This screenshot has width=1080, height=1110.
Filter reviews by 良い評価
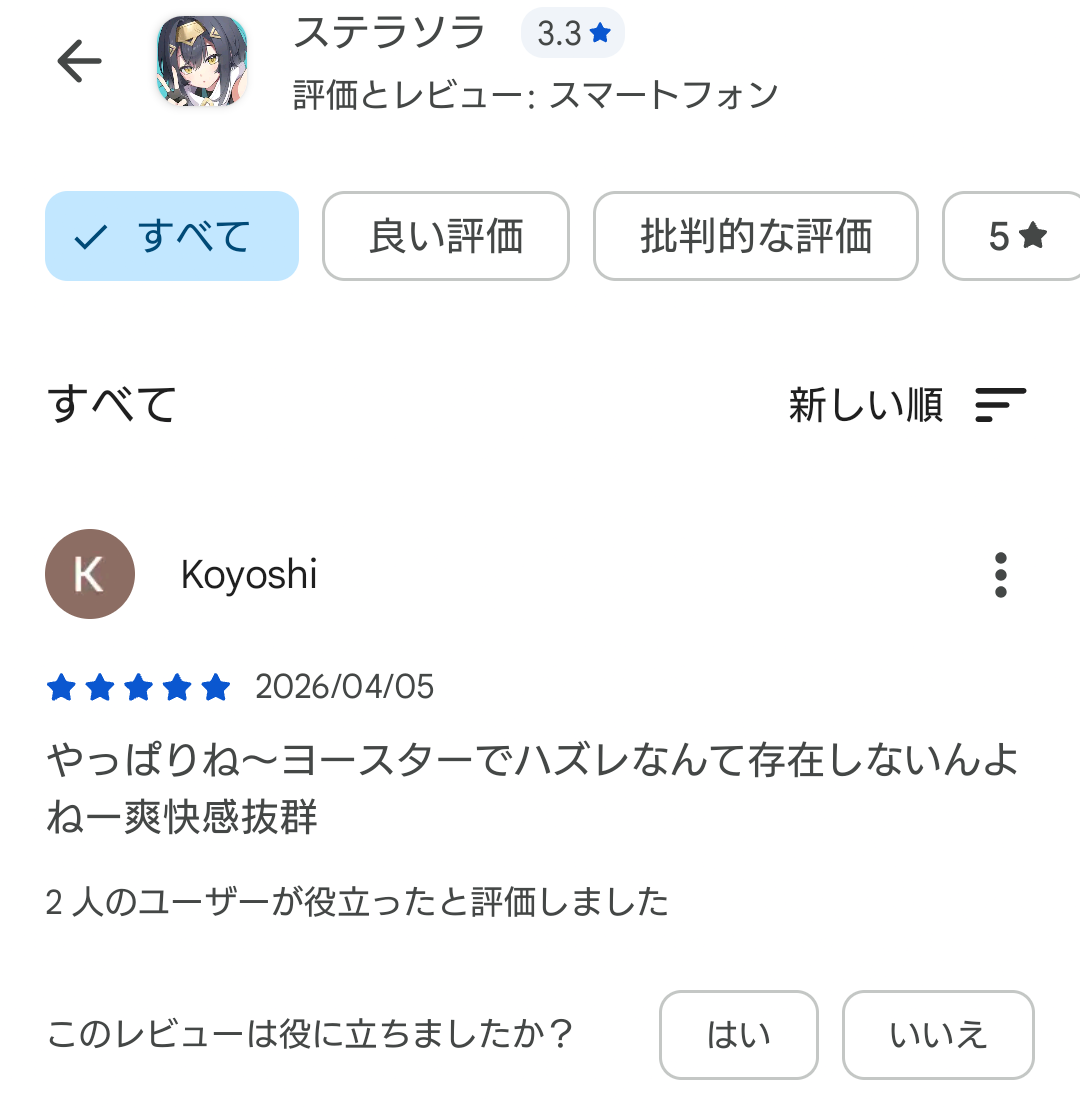pyautogui.click(x=446, y=237)
